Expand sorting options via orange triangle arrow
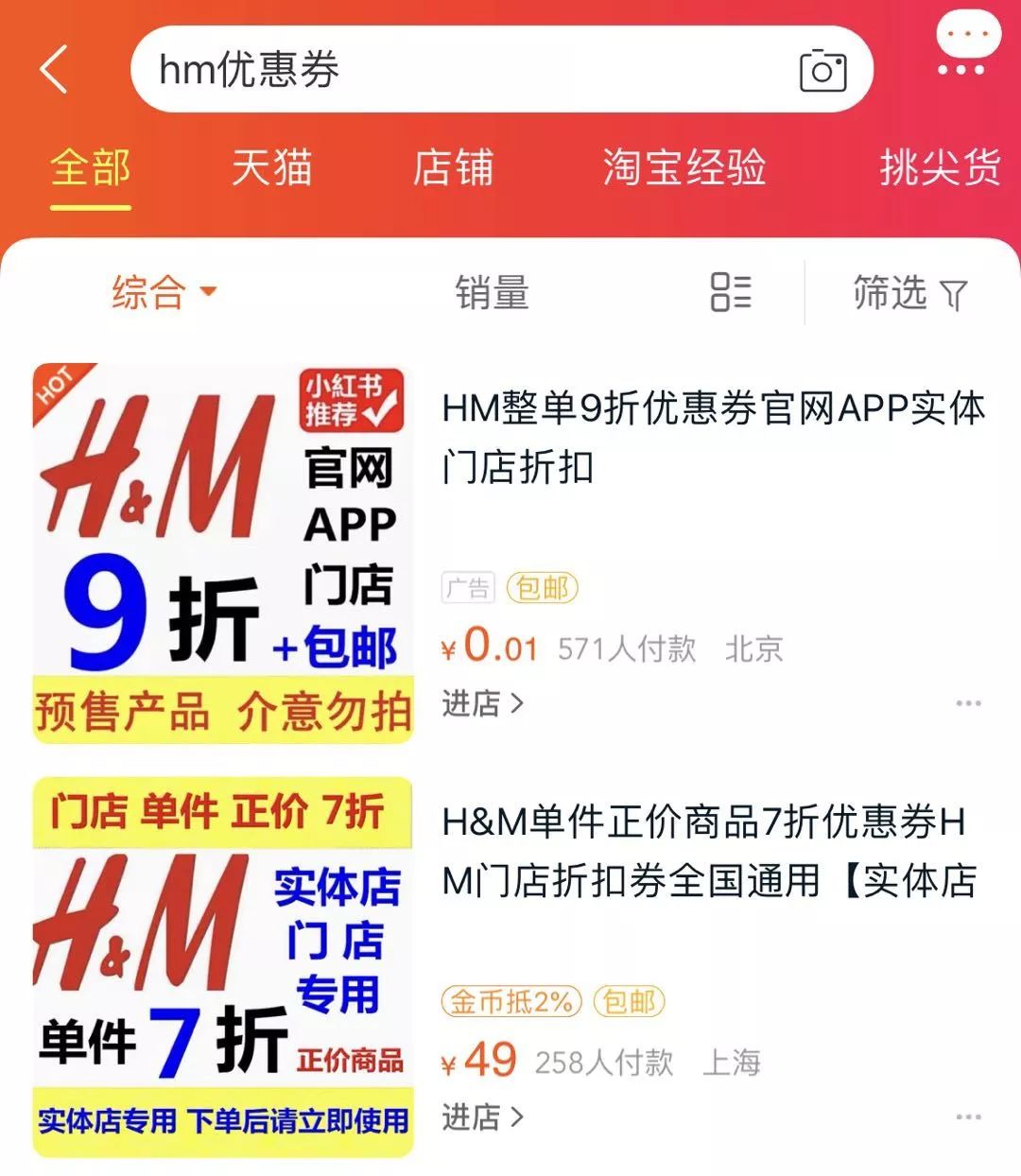 click(x=208, y=295)
